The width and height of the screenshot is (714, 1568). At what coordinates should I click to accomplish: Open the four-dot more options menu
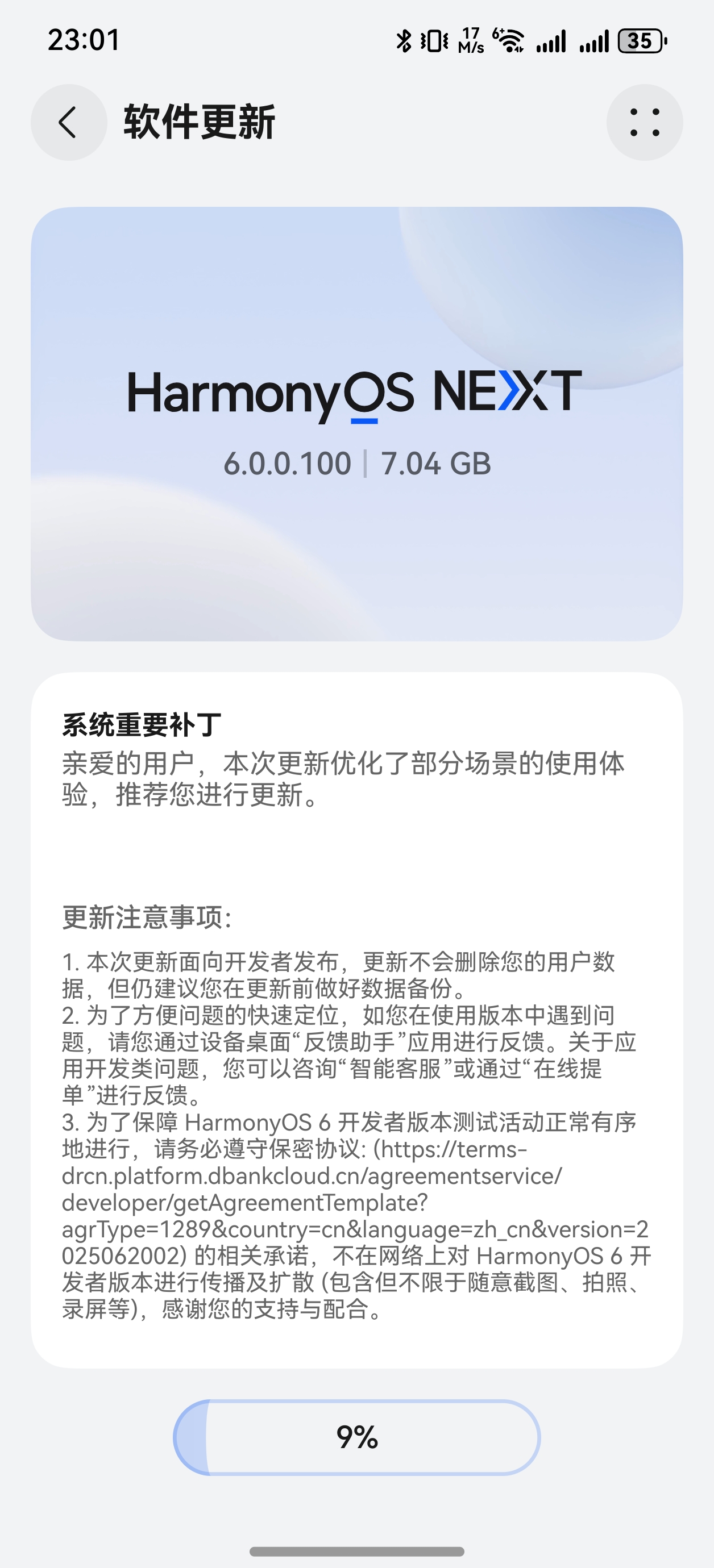click(644, 122)
